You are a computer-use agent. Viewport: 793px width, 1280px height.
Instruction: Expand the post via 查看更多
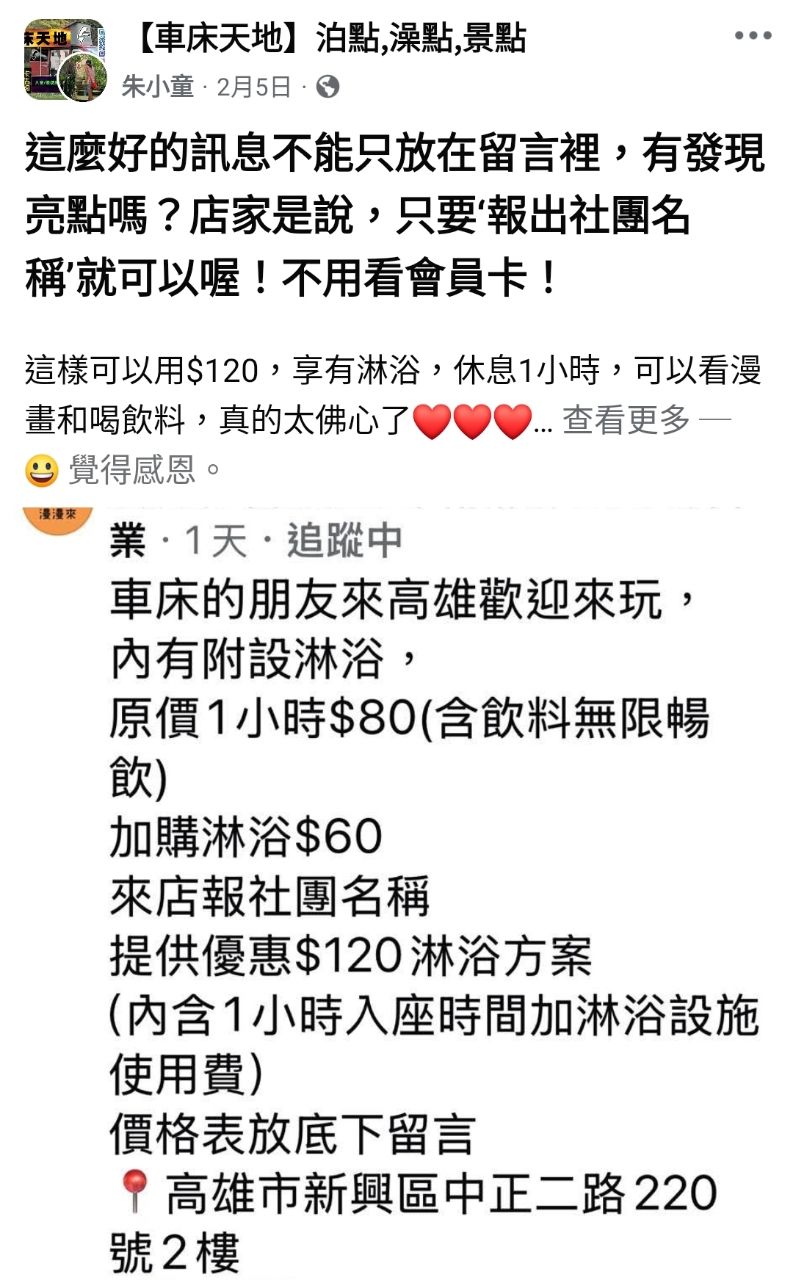coord(626,421)
